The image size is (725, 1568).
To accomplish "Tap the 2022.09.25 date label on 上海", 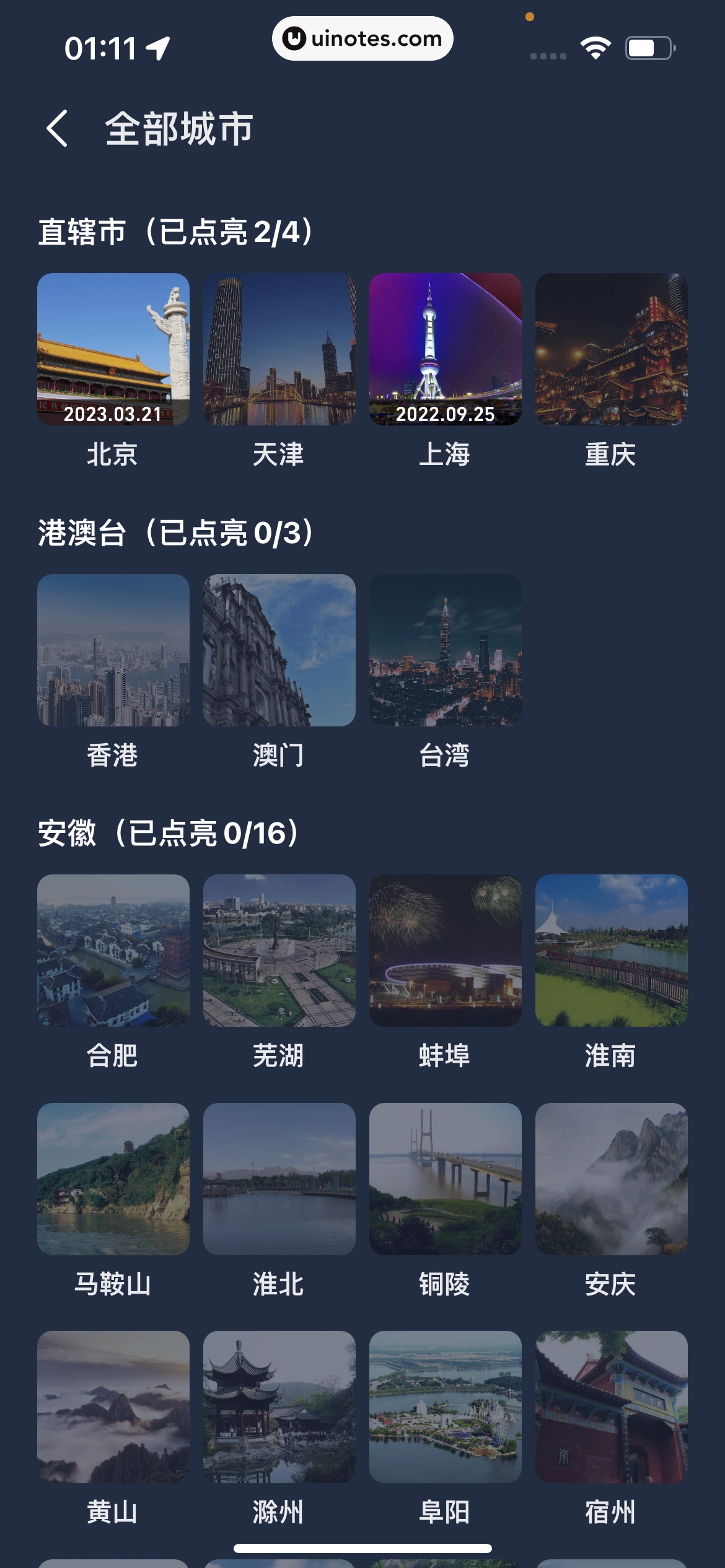I will click(x=445, y=414).
